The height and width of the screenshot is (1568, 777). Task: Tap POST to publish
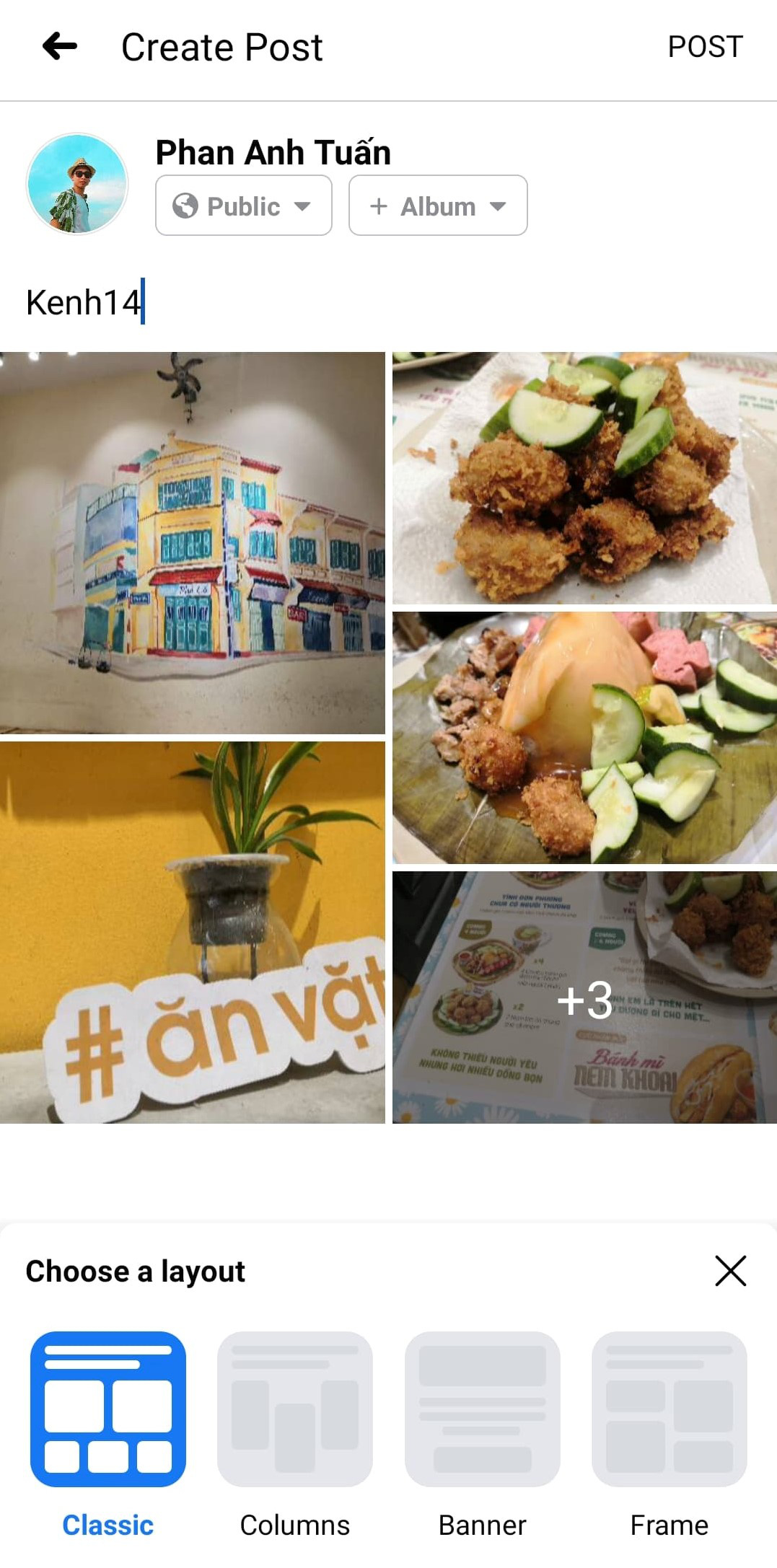pyautogui.click(x=704, y=47)
